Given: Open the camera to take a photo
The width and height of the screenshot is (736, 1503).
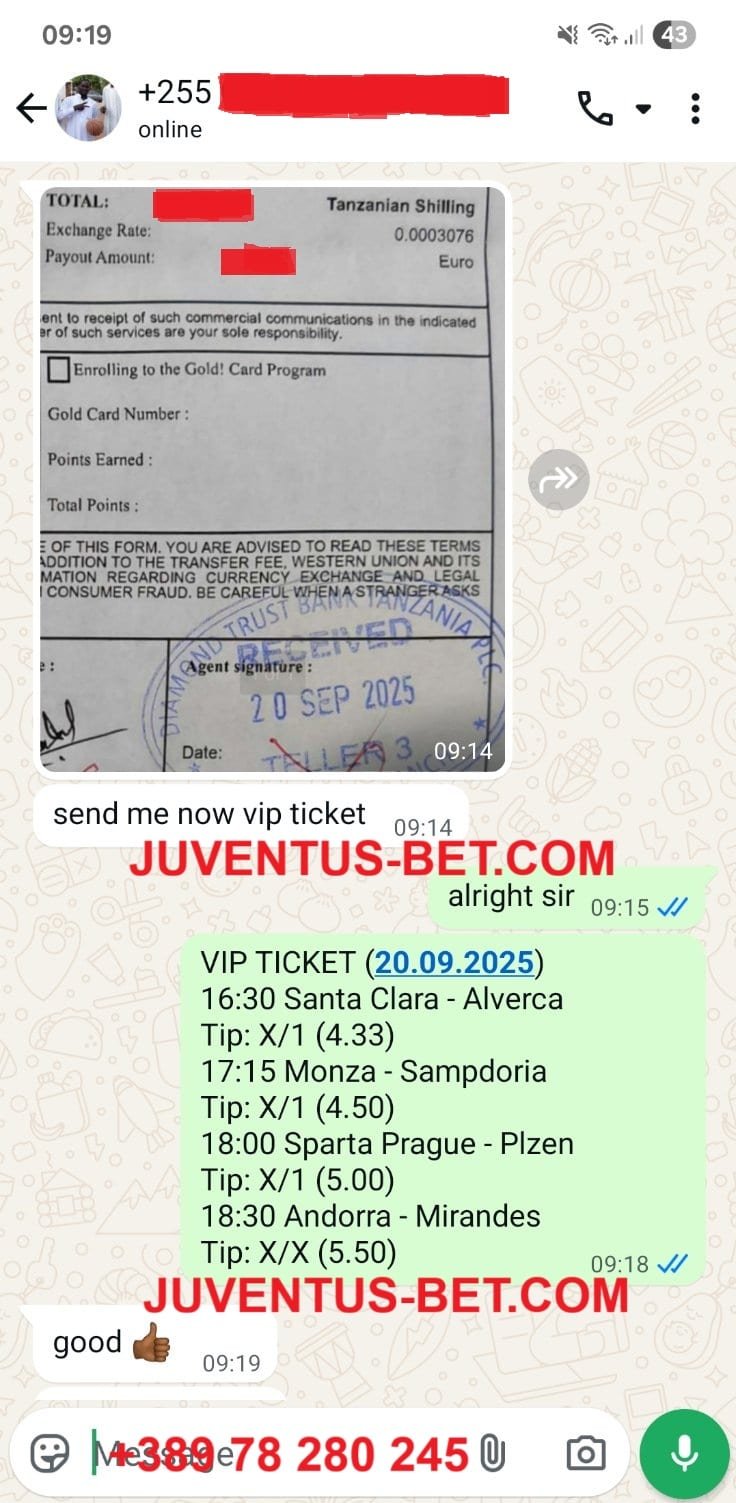Looking at the screenshot, I should point(585,1453).
